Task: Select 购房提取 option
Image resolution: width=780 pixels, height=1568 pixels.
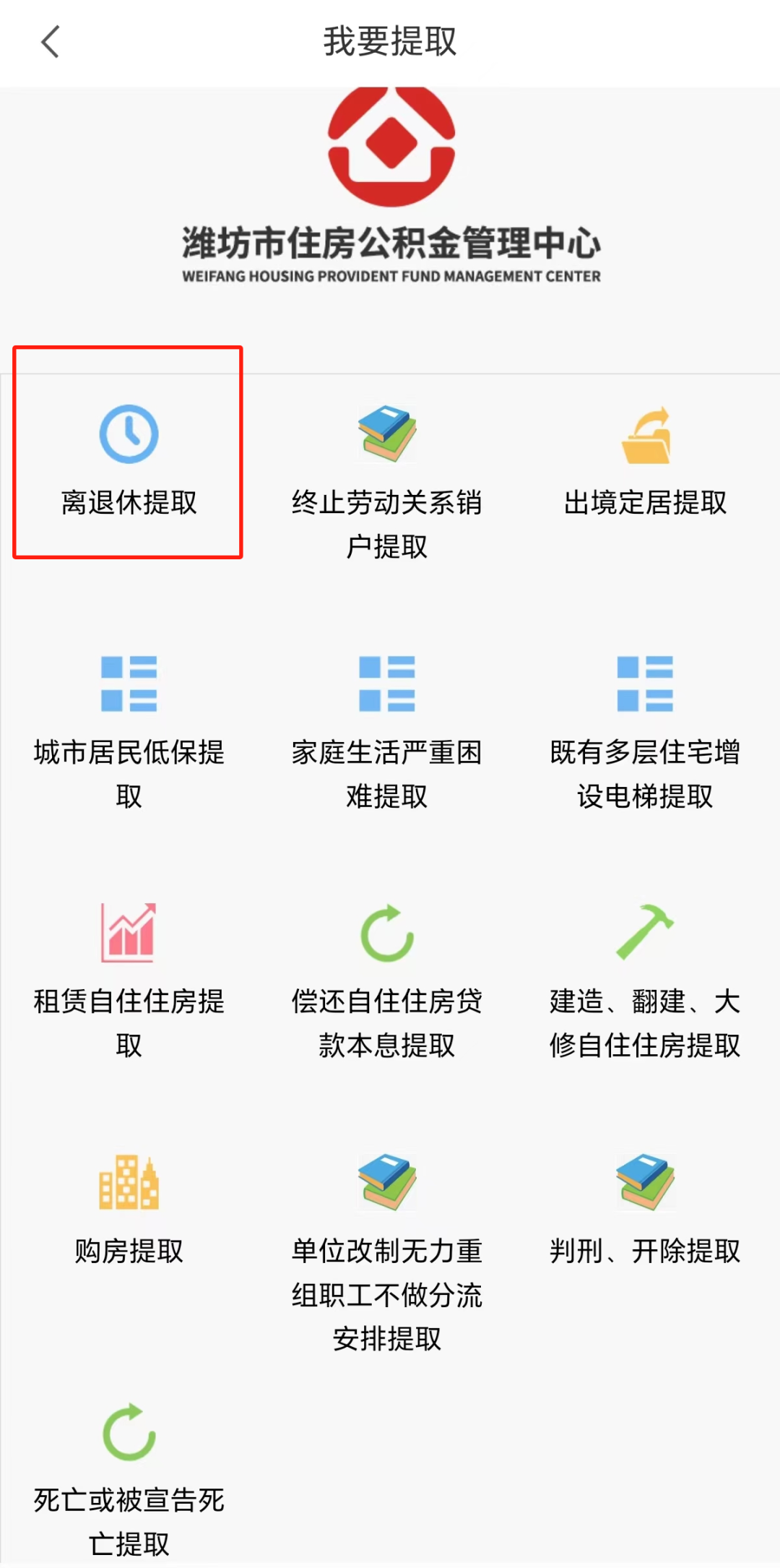Action: click(x=129, y=1208)
